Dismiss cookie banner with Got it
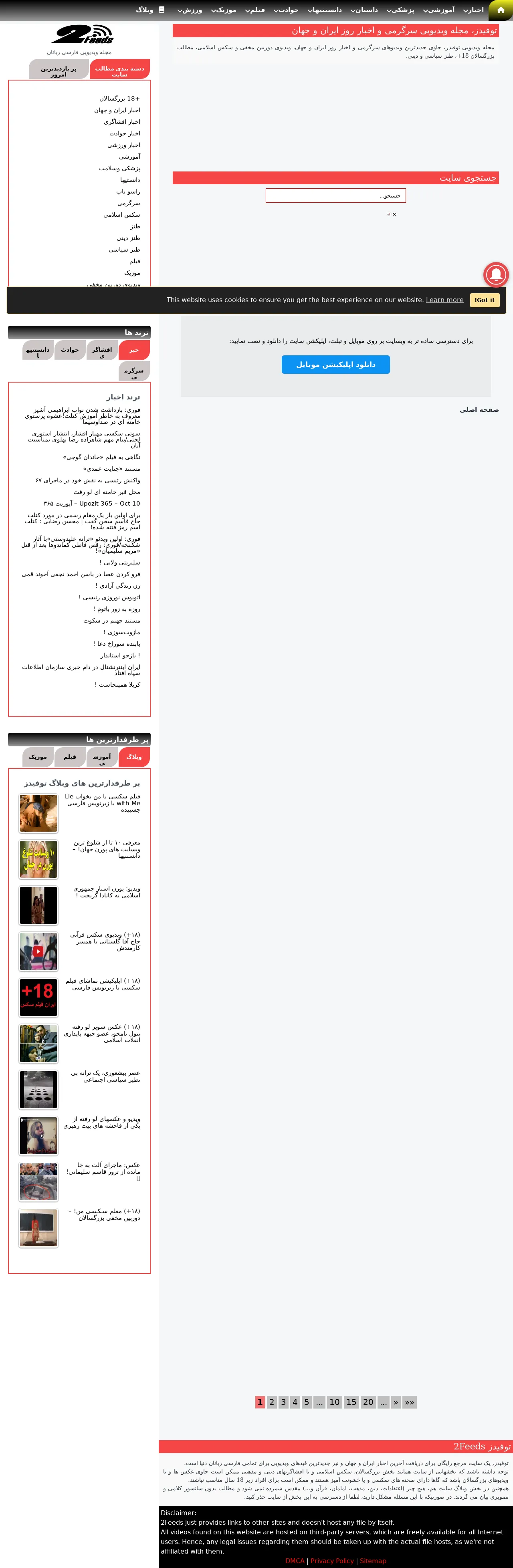Screen dimensions: 513x1568 coord(485,300)
